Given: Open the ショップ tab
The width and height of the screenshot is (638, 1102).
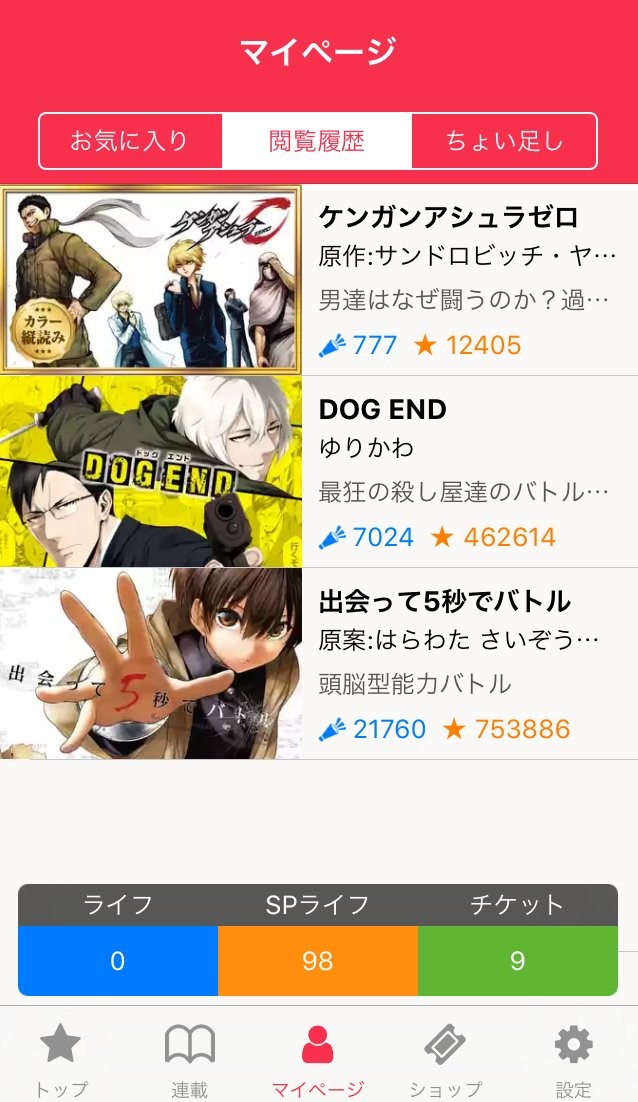Looking at the screenshot, I should 445,1059.
